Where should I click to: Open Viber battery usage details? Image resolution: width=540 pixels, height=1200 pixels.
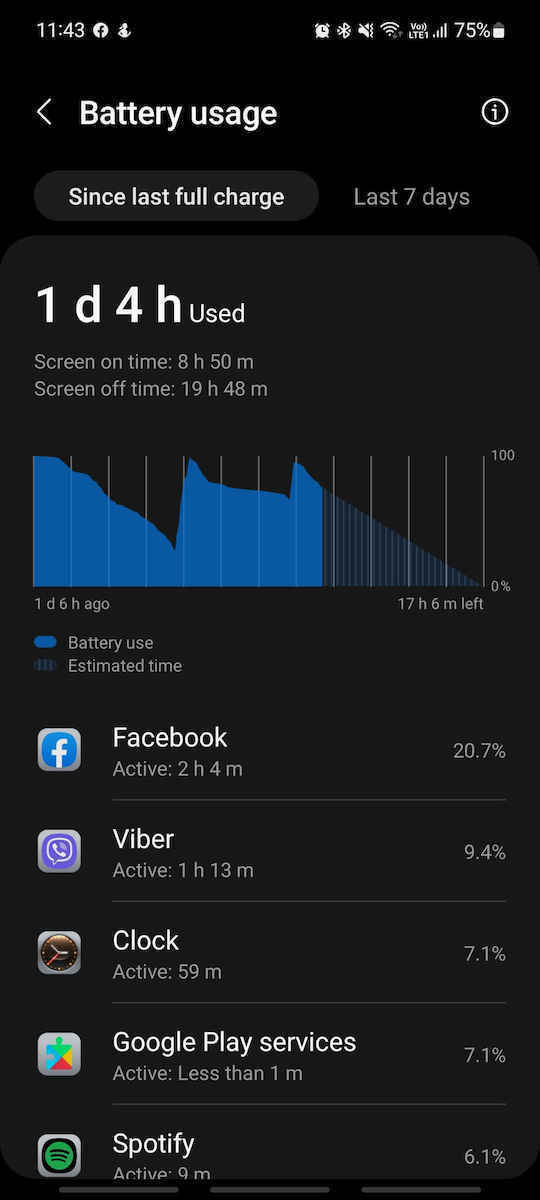pyautogui.click(x=270, y=852)
